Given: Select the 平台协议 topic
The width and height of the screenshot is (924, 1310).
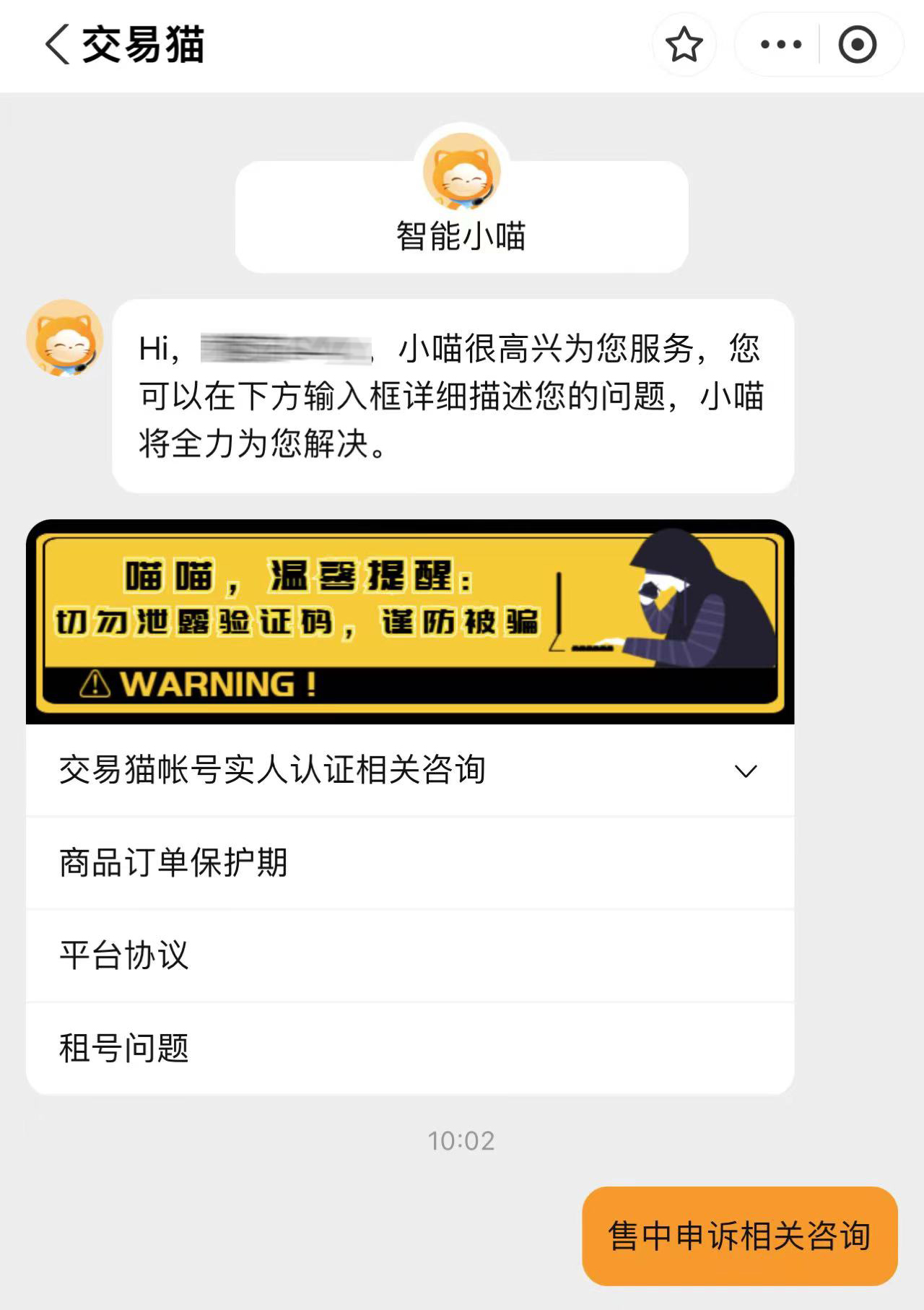Looking at the screenshot, I should pyautogui.click(x=124, y=955).
